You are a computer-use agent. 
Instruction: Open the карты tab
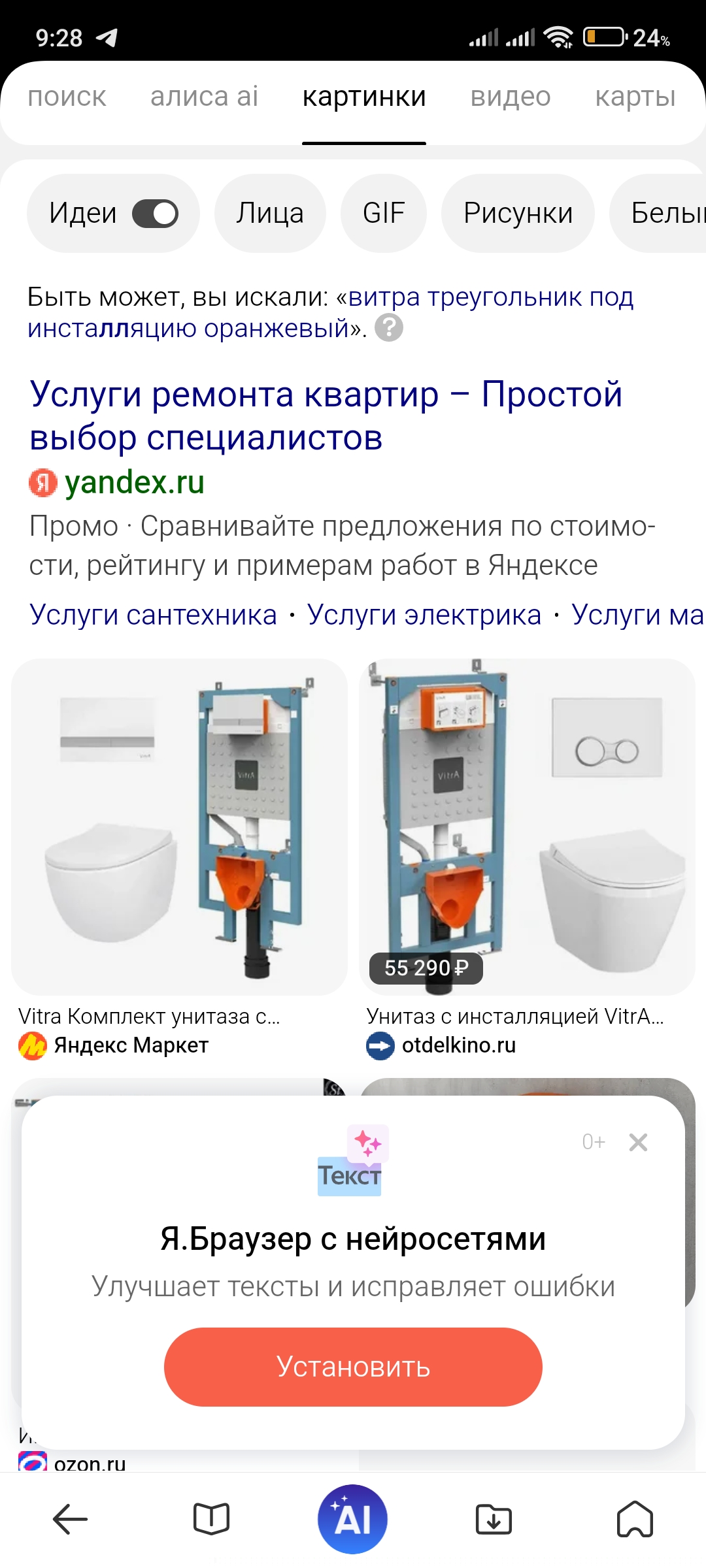pos(635,97)
